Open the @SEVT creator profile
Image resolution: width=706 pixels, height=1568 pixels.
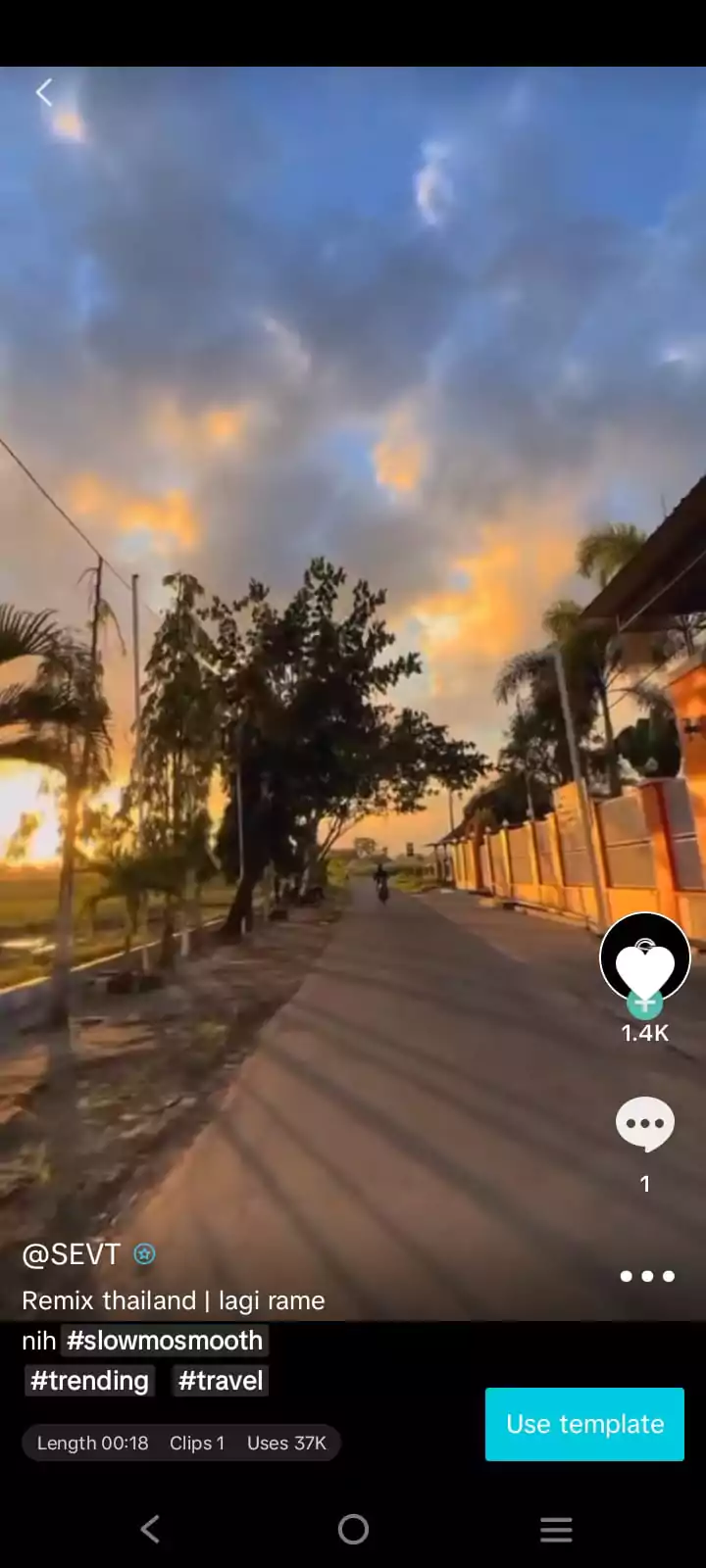click(x=72, y=1254)
